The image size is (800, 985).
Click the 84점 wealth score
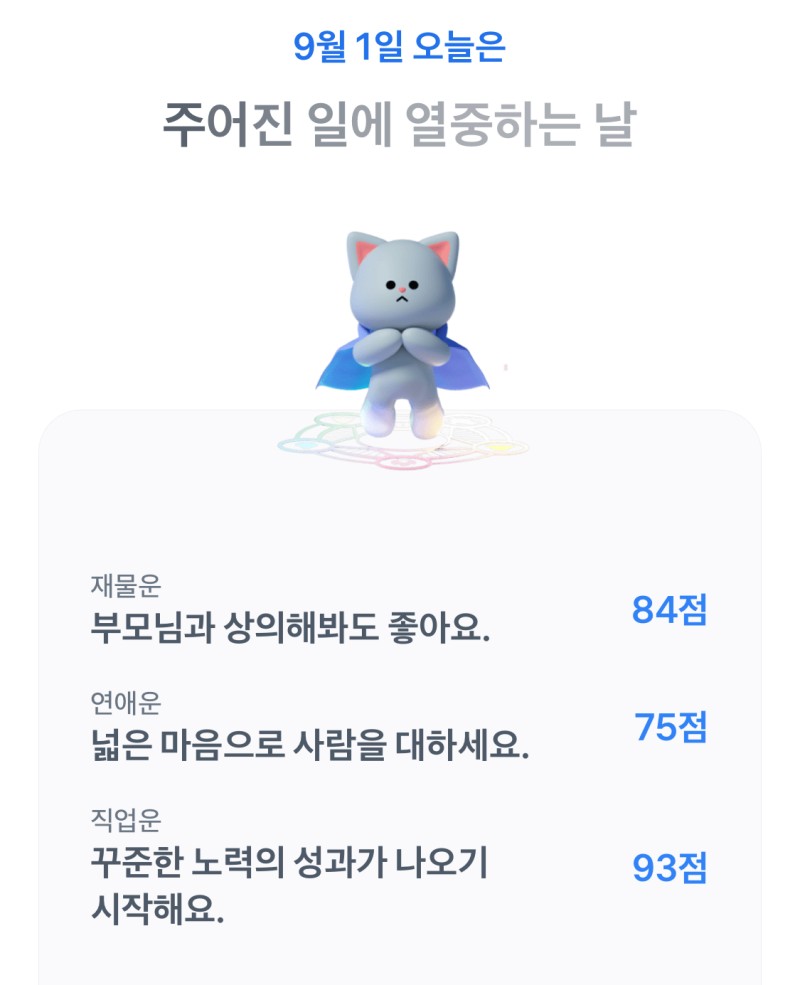(671, 612)
